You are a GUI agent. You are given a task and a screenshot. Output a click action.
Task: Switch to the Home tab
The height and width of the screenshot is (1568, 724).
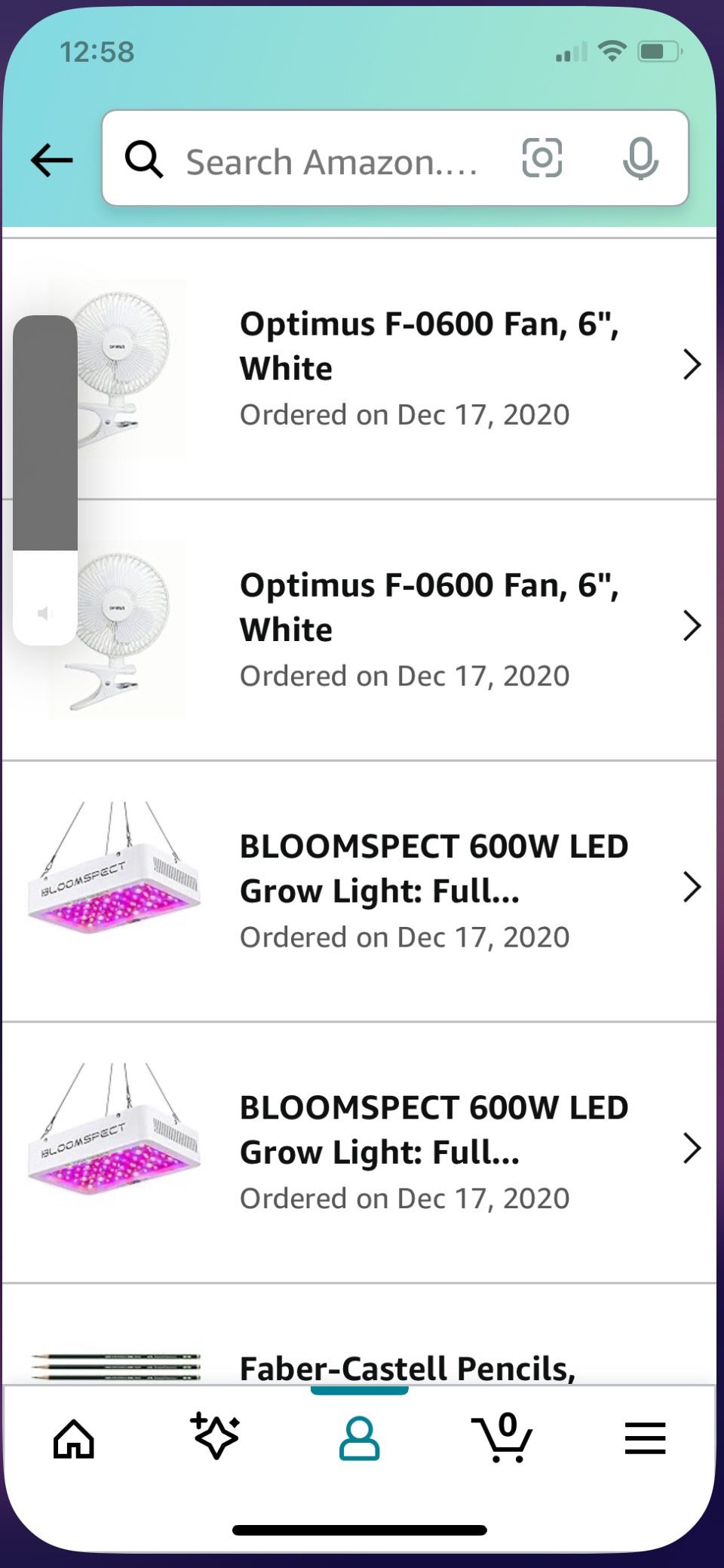coord(74,1439)
